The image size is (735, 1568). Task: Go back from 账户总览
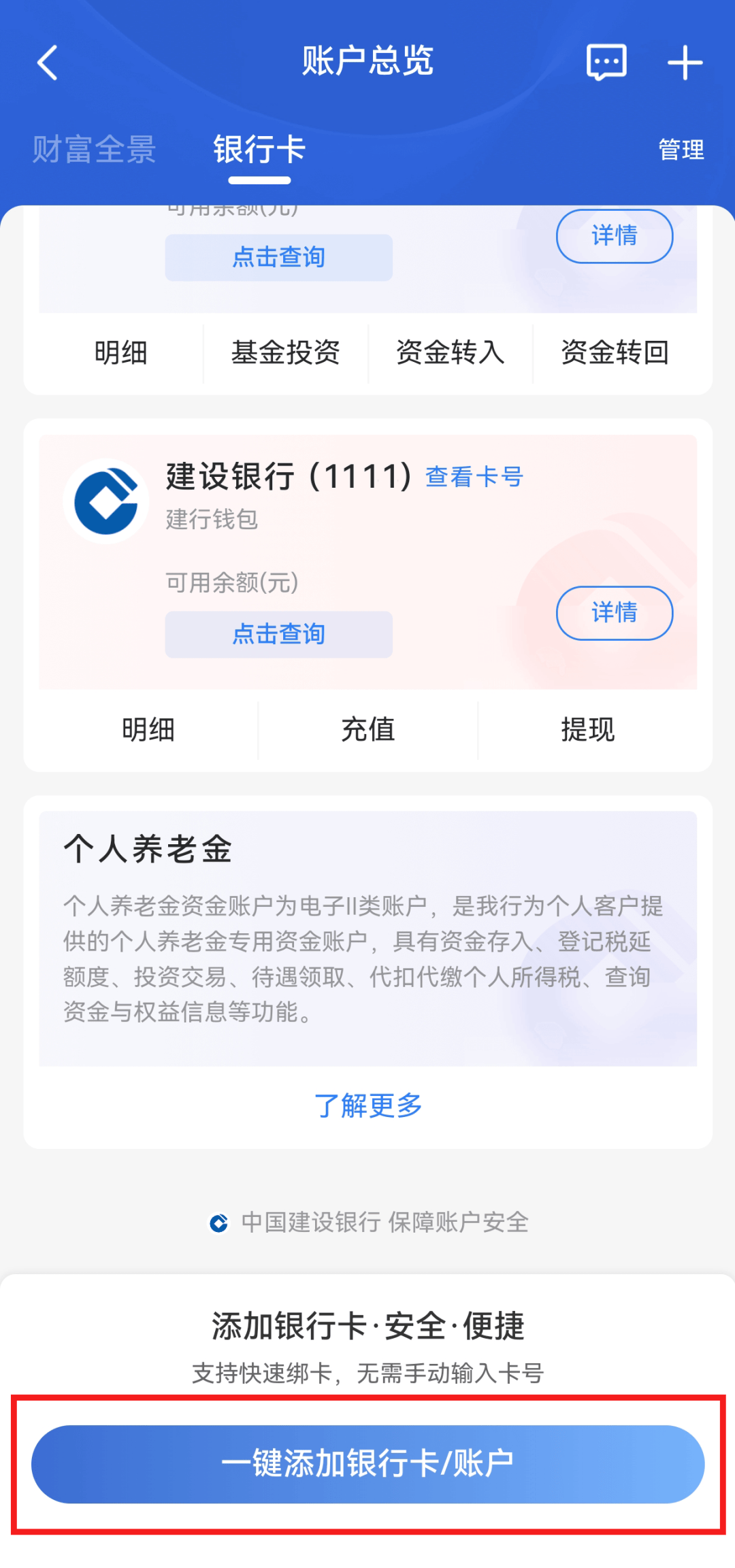(47, 63)
